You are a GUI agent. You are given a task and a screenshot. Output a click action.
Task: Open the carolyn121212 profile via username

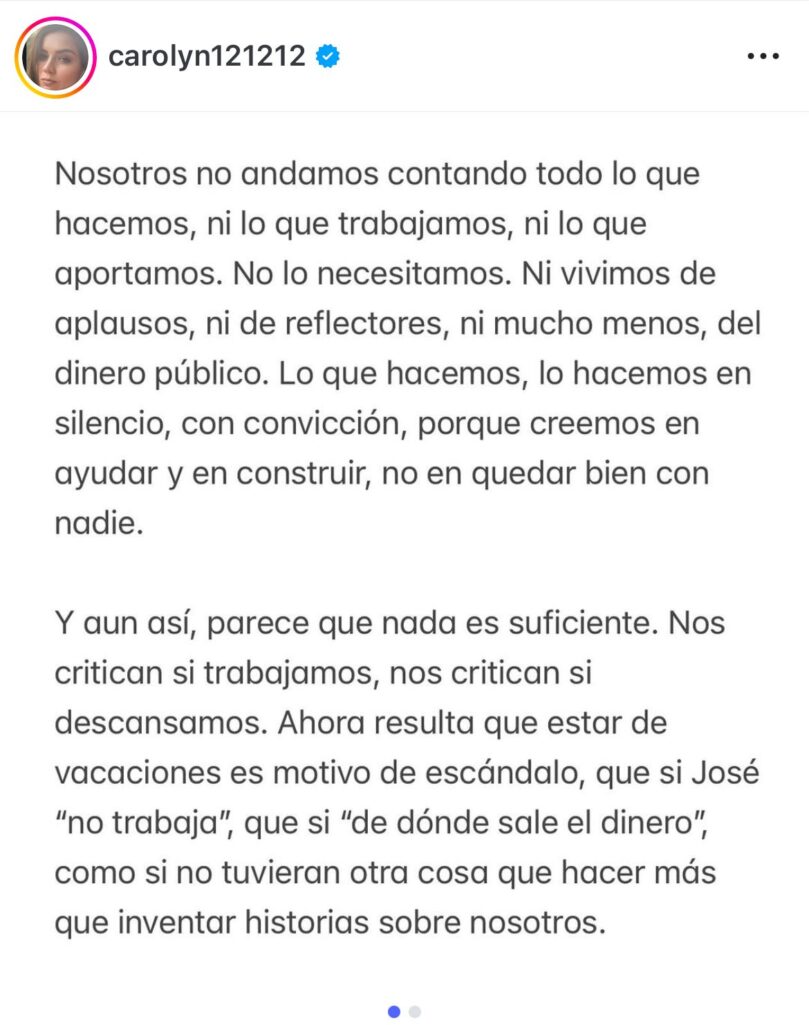206,57
